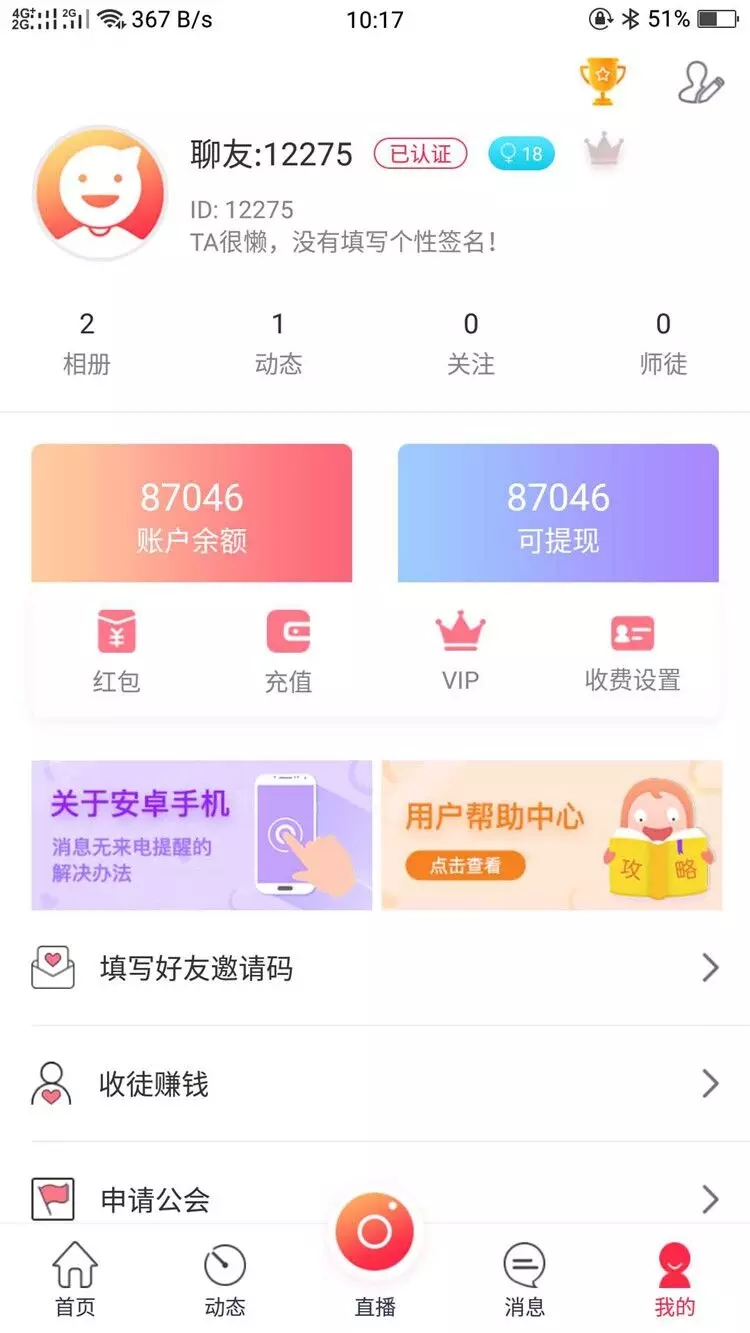This screenshot has width=750, height=1333.
Task: Open the 关注 following list
Action: pyautogui.click(x=470, y=342)
